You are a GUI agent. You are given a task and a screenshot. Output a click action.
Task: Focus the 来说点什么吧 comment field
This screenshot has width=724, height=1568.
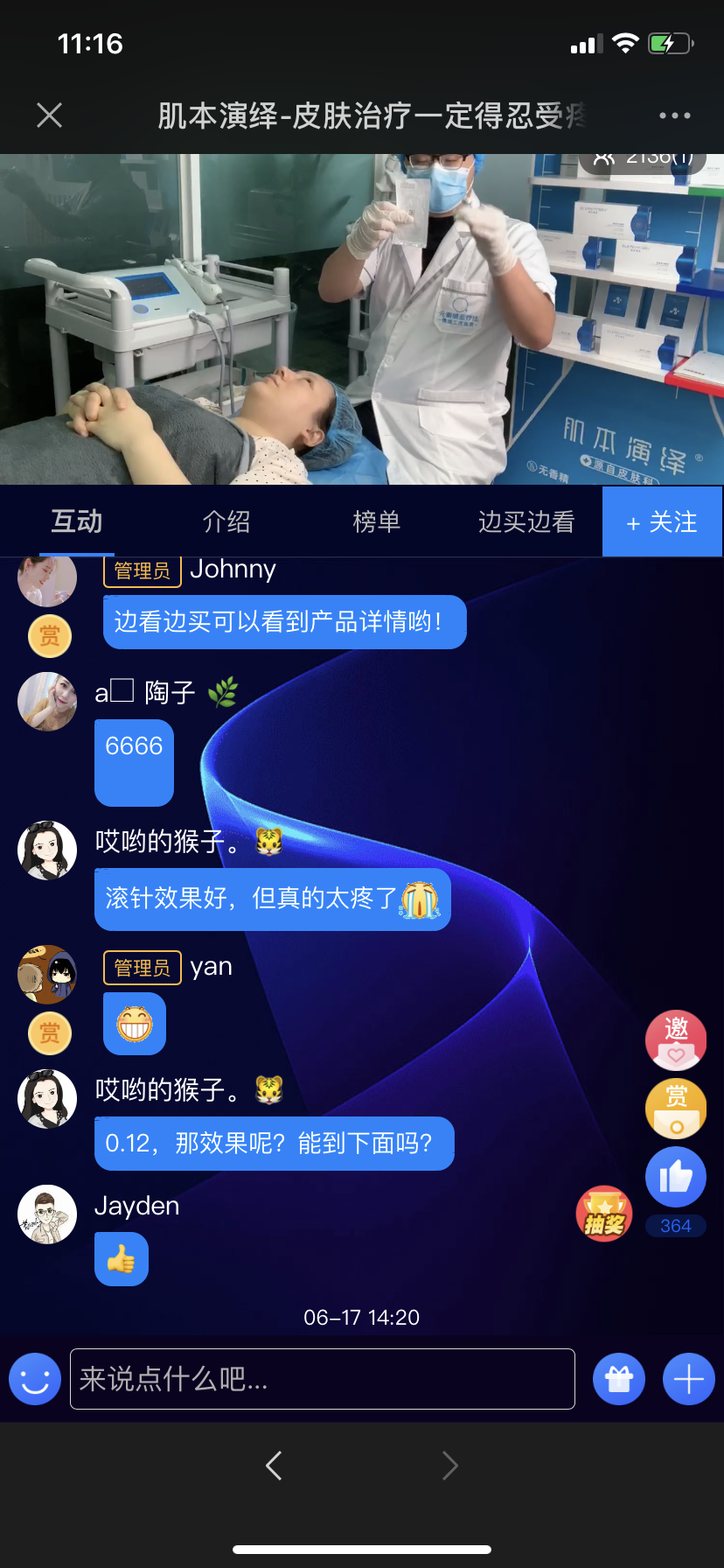click(322, 1379)
